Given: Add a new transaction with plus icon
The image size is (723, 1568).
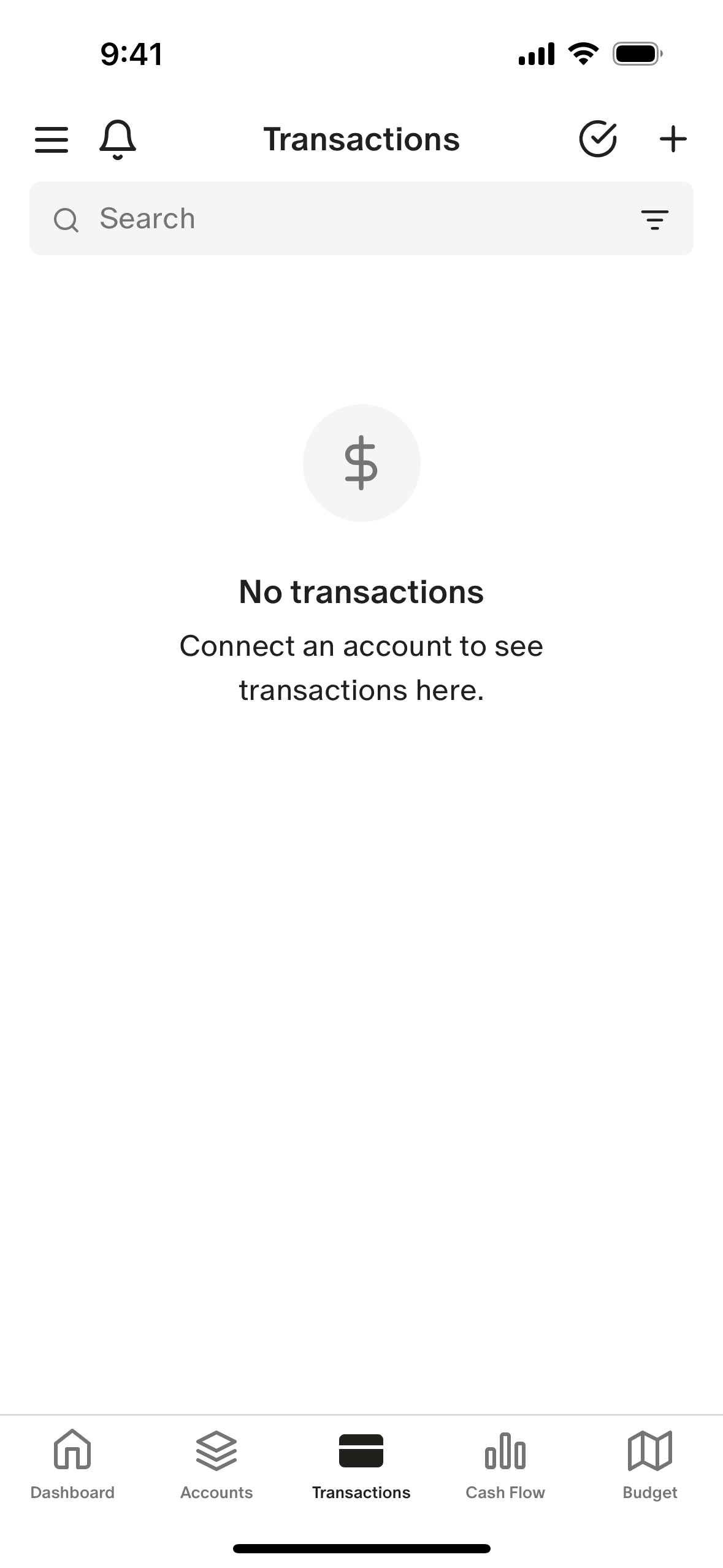Looking at the screenshot, I should tap(673, 139).
